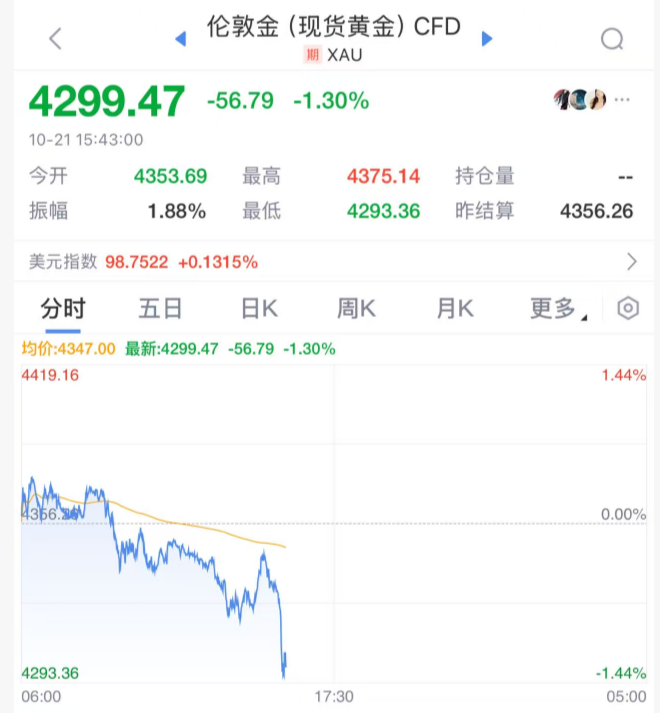Screen dimensions: 660x713
Task: Open the 美元指数 row details
Action: pyautogui.click(x=330, y=262)
